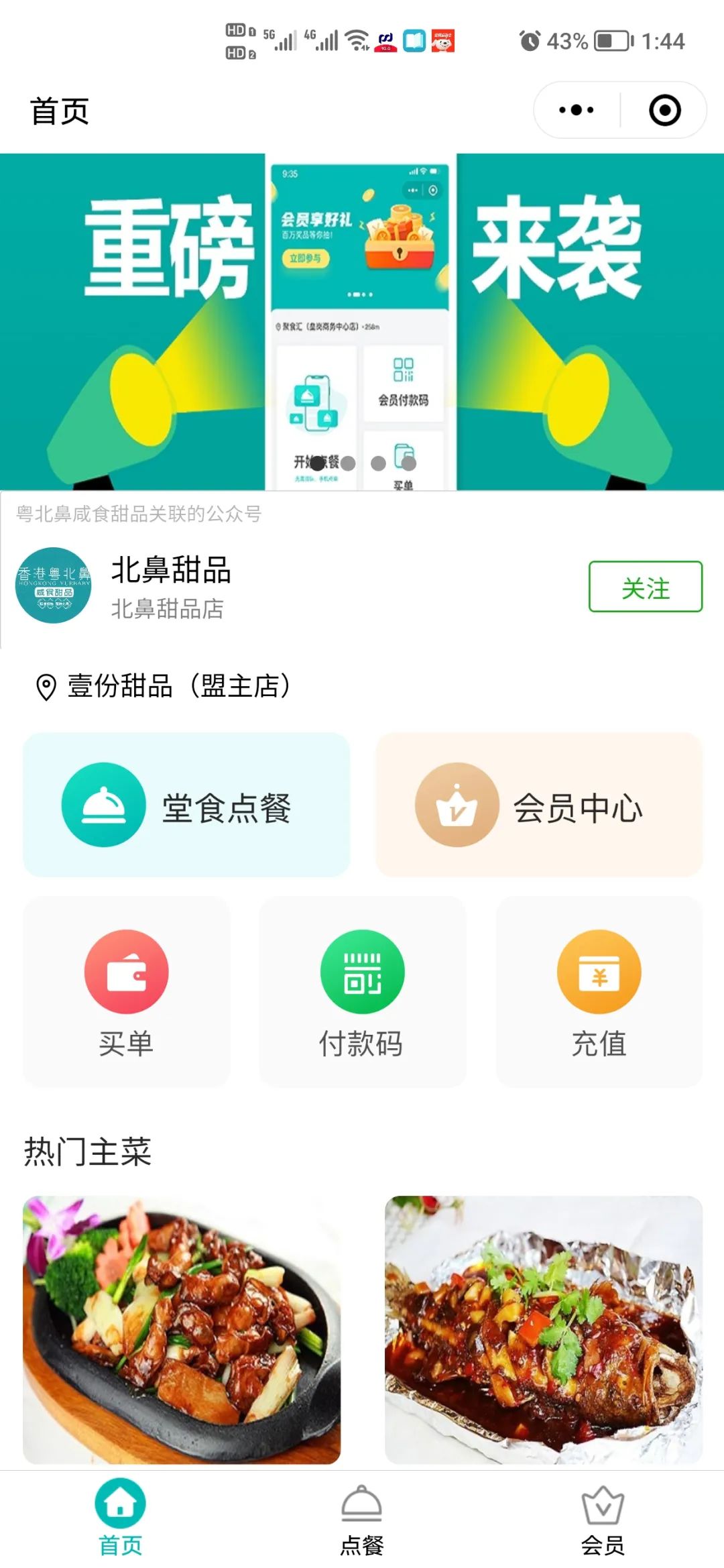Tap the 重磅来袭 promotional banner
The width and height of the screenshot is (724, 1568).
point(362,322)
